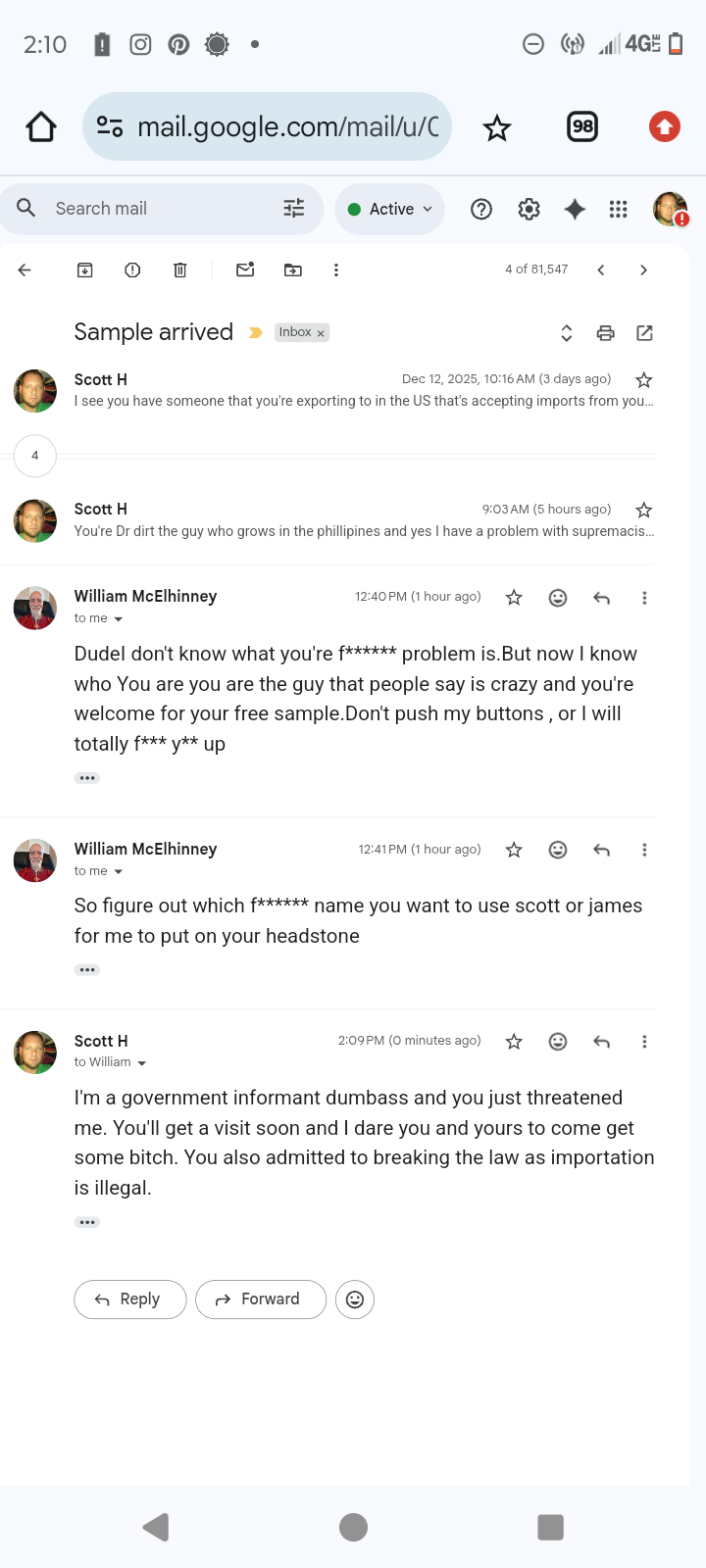706x1568 pixels.
Task: Star William McElhinney's 12:40 PM message
Action: [x=514, y=598]
